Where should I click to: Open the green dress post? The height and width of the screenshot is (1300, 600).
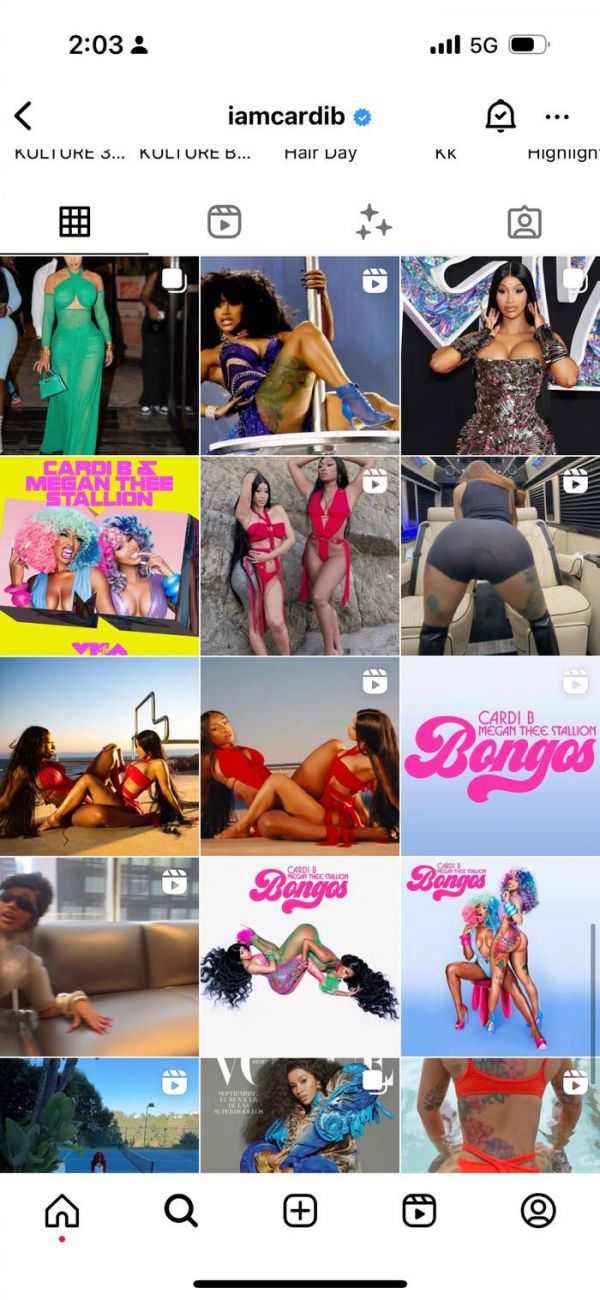click(x=99, y=355)
